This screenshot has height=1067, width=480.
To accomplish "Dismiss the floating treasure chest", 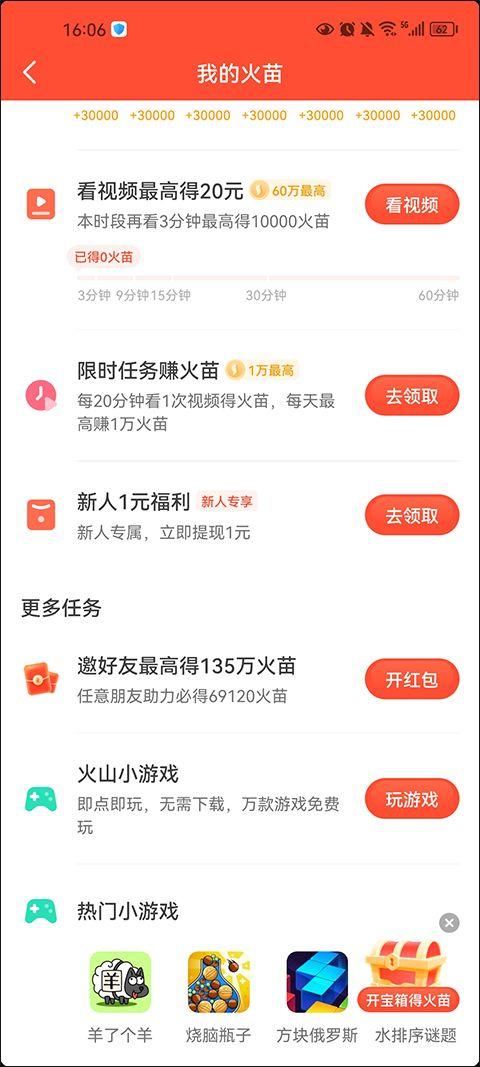I will click(449, 923).
